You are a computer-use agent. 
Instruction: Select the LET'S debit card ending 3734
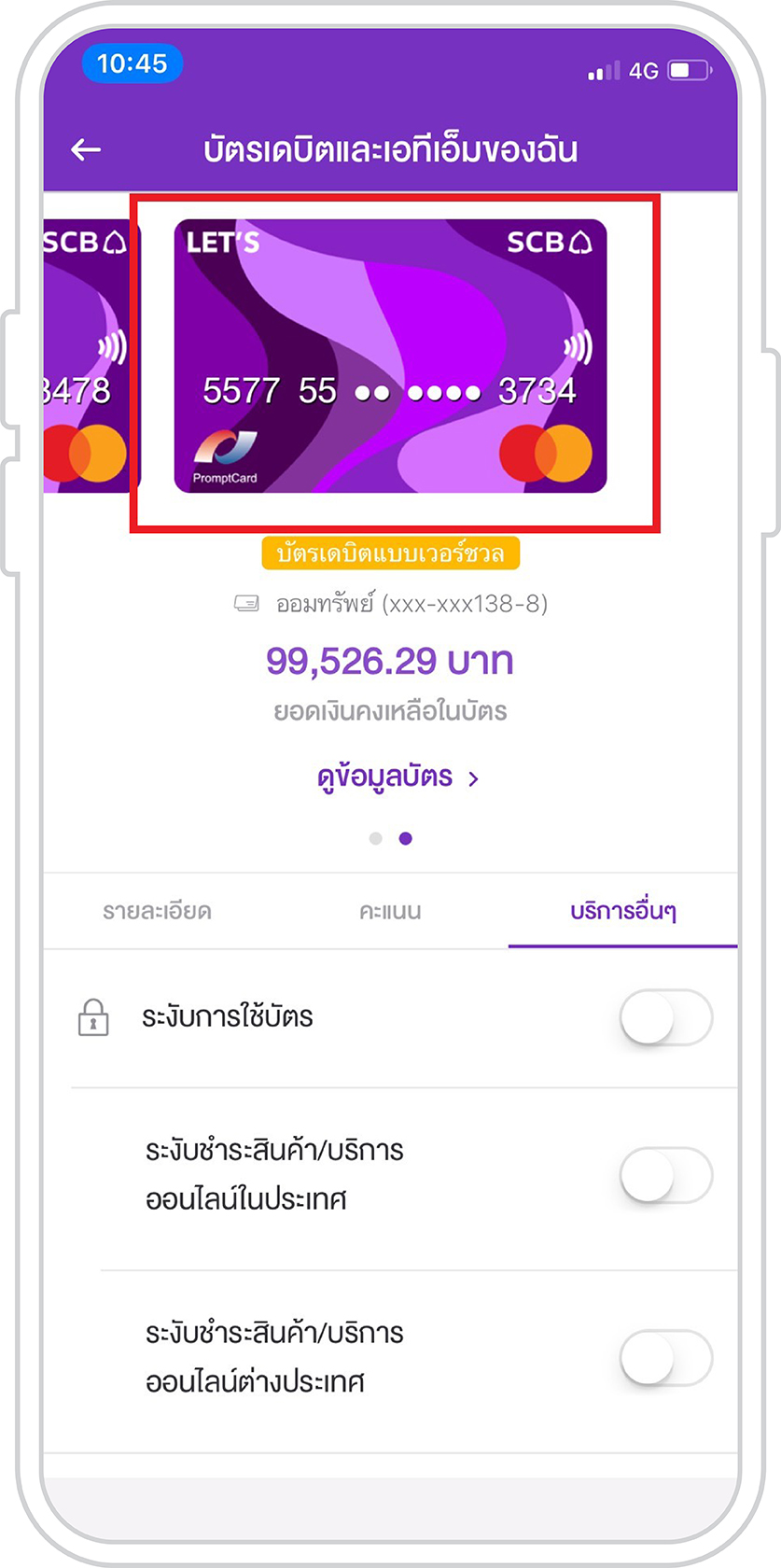[390, 356]
